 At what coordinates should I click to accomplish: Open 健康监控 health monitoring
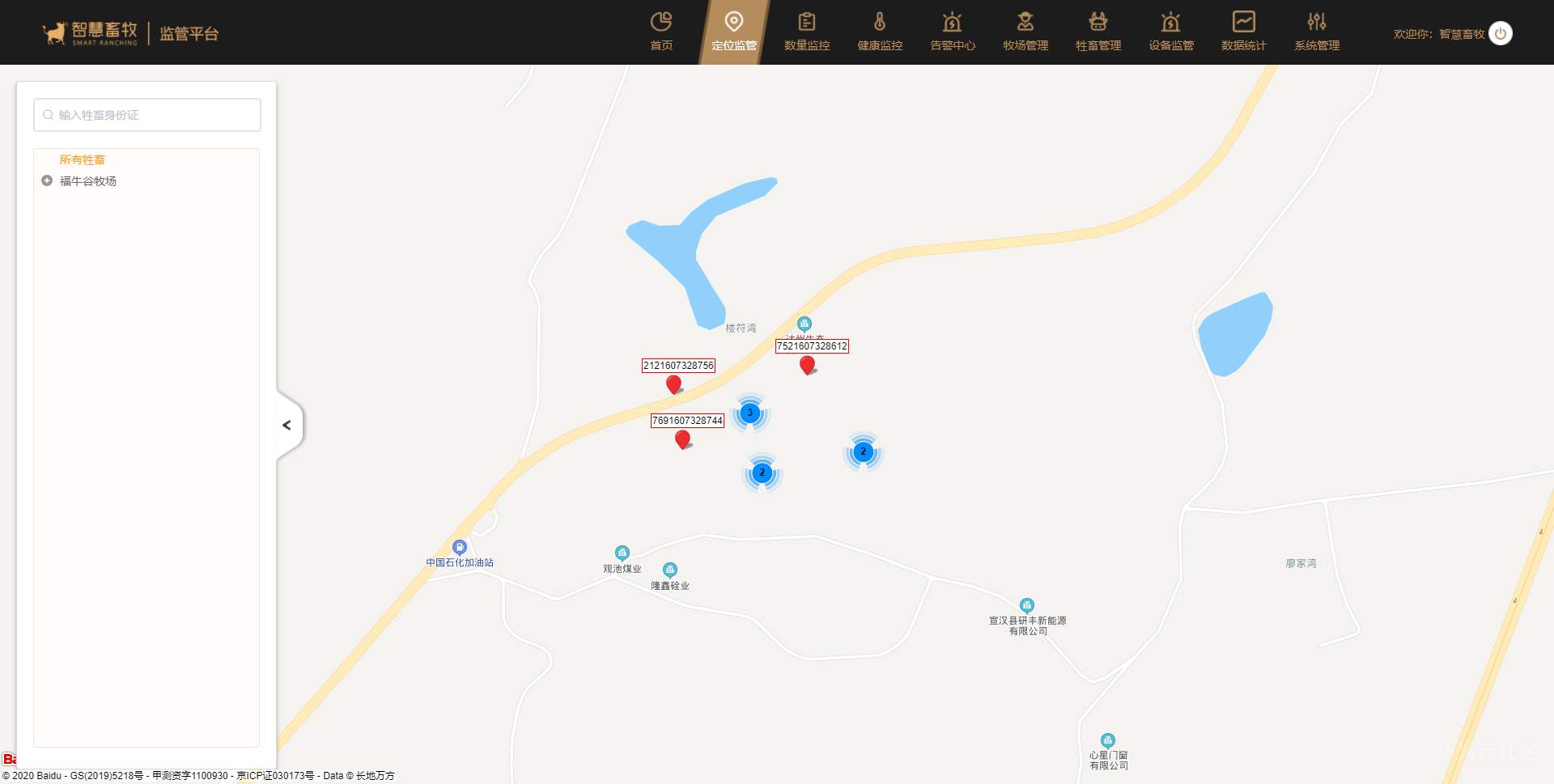880,32
